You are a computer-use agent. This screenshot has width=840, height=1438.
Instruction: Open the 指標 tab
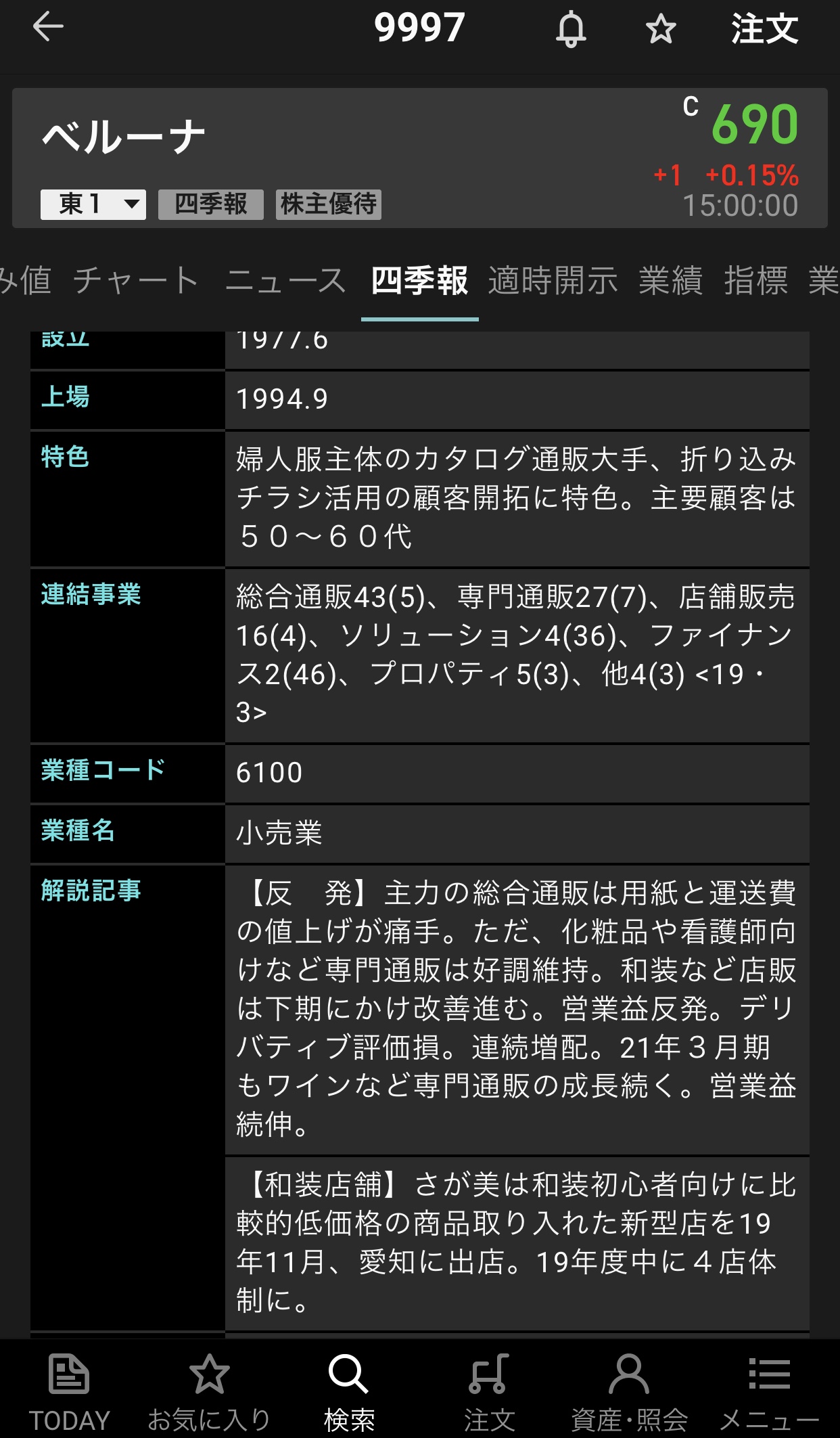756,281
